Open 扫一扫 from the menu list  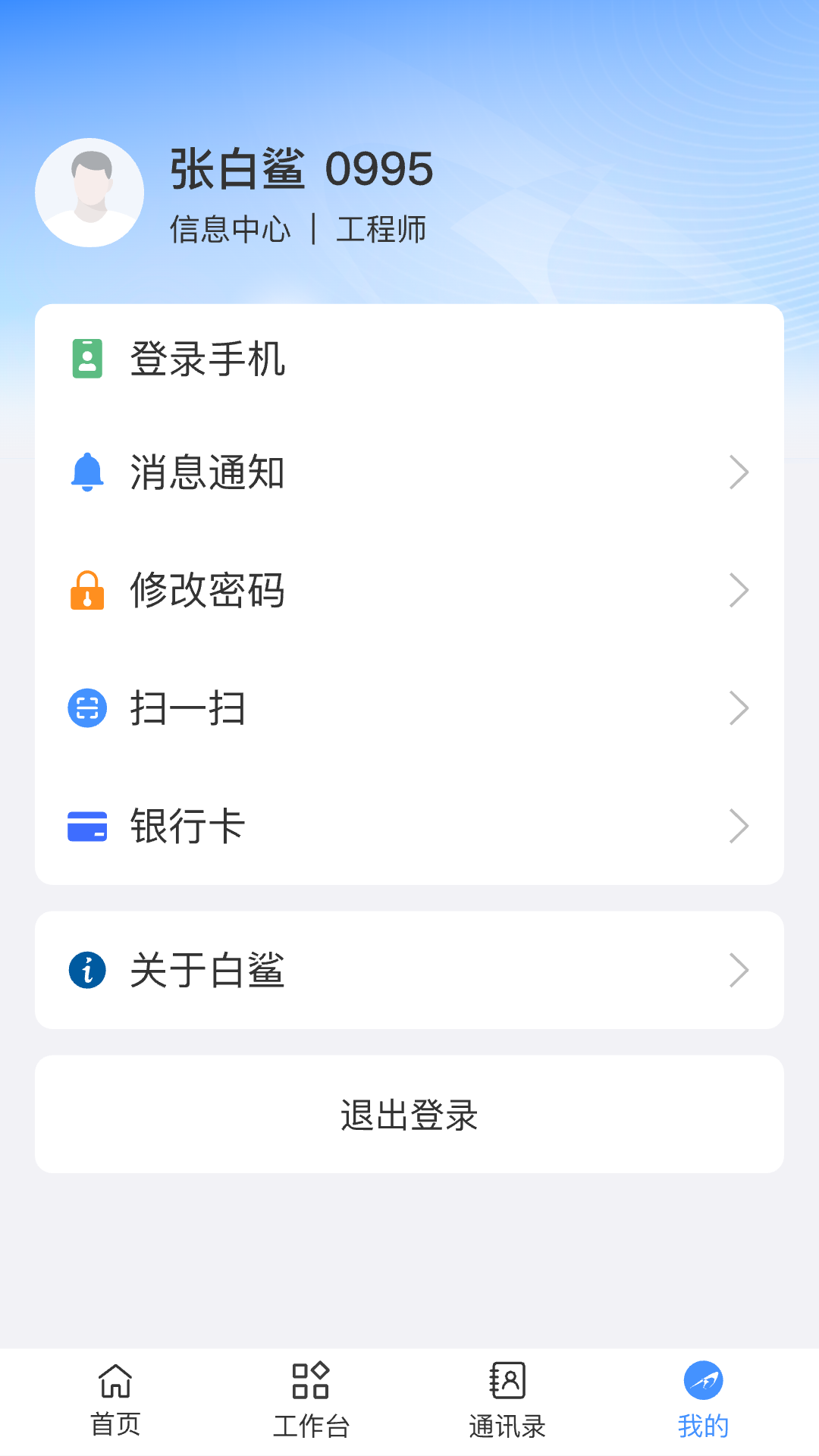click(189, 708)
